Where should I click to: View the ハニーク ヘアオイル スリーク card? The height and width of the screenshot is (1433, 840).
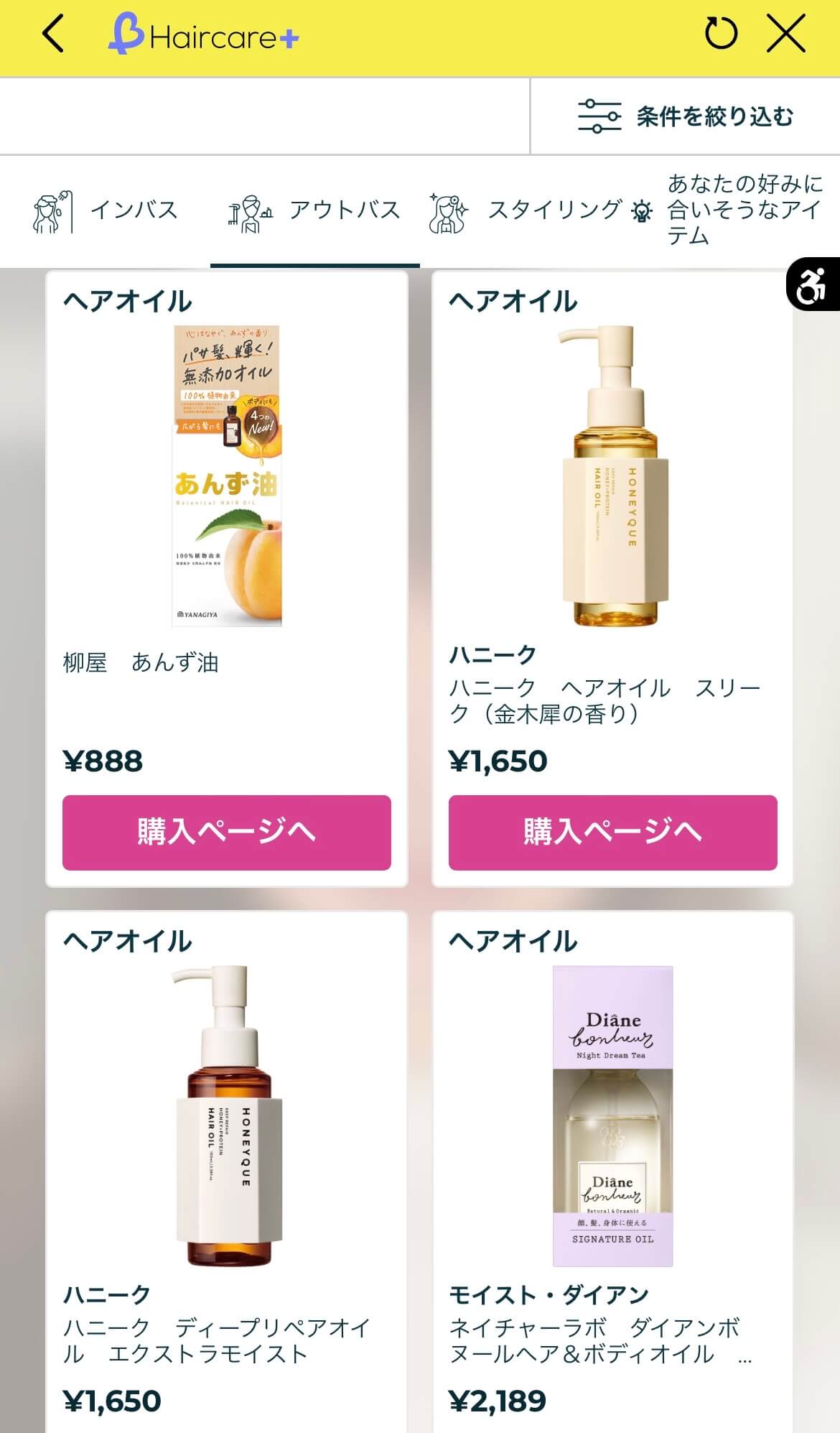(612, 503)
